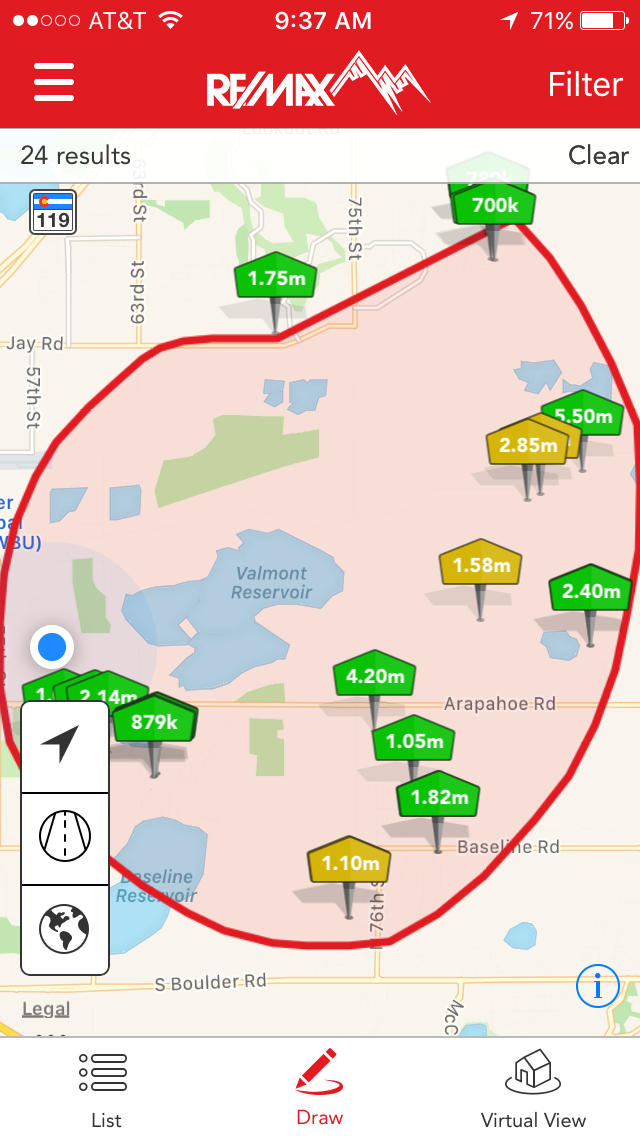Select the 1.10m listing pin
The image size is (640, 1136).
[x=349, y=863]
